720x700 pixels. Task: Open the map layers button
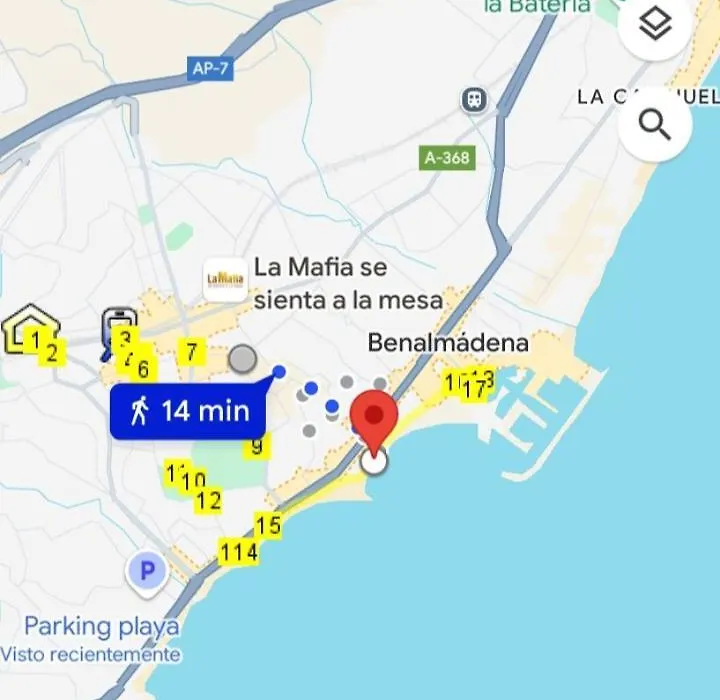[x=655, y=24]
